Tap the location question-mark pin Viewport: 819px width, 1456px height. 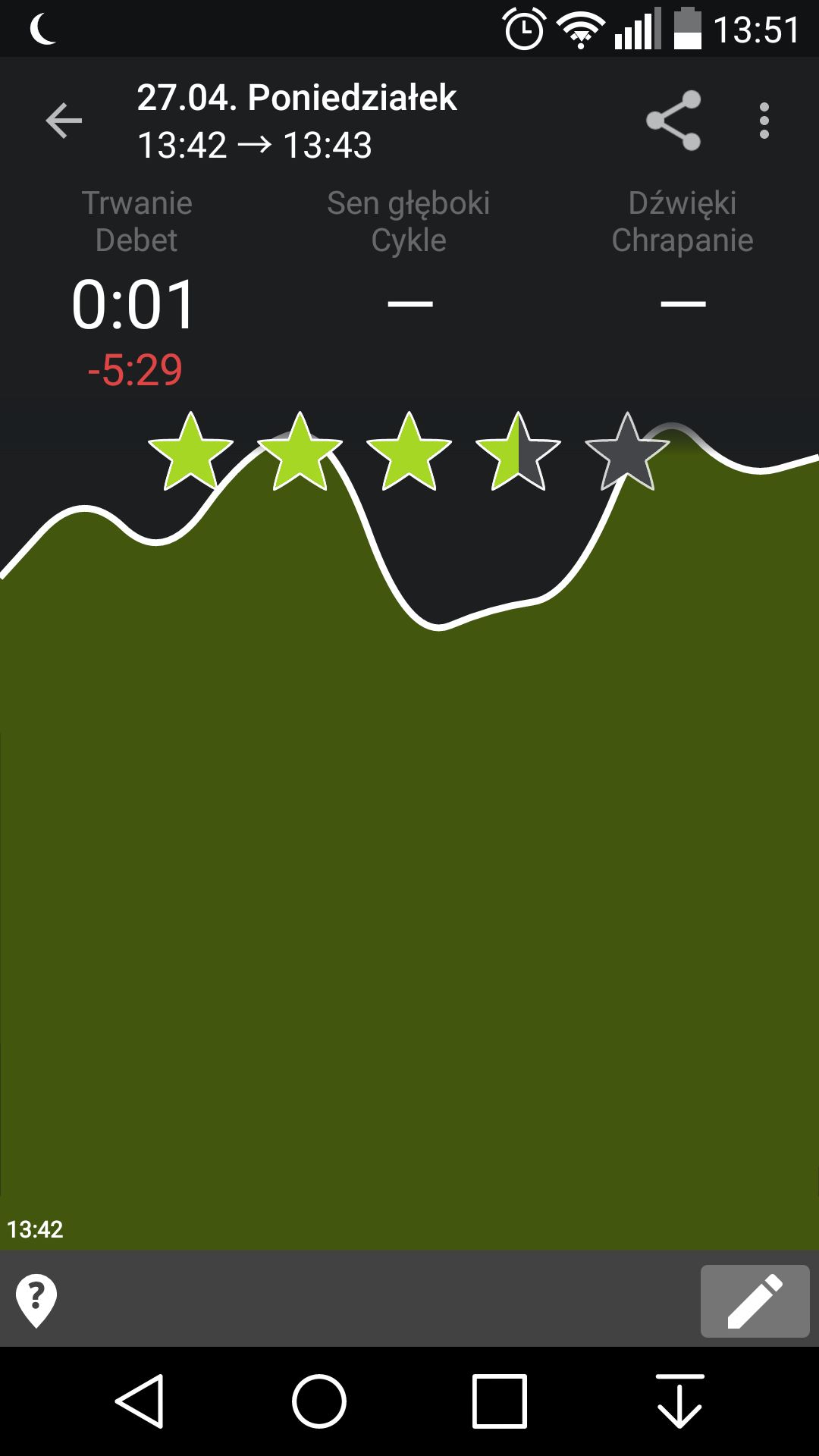tap(36, 1301)
